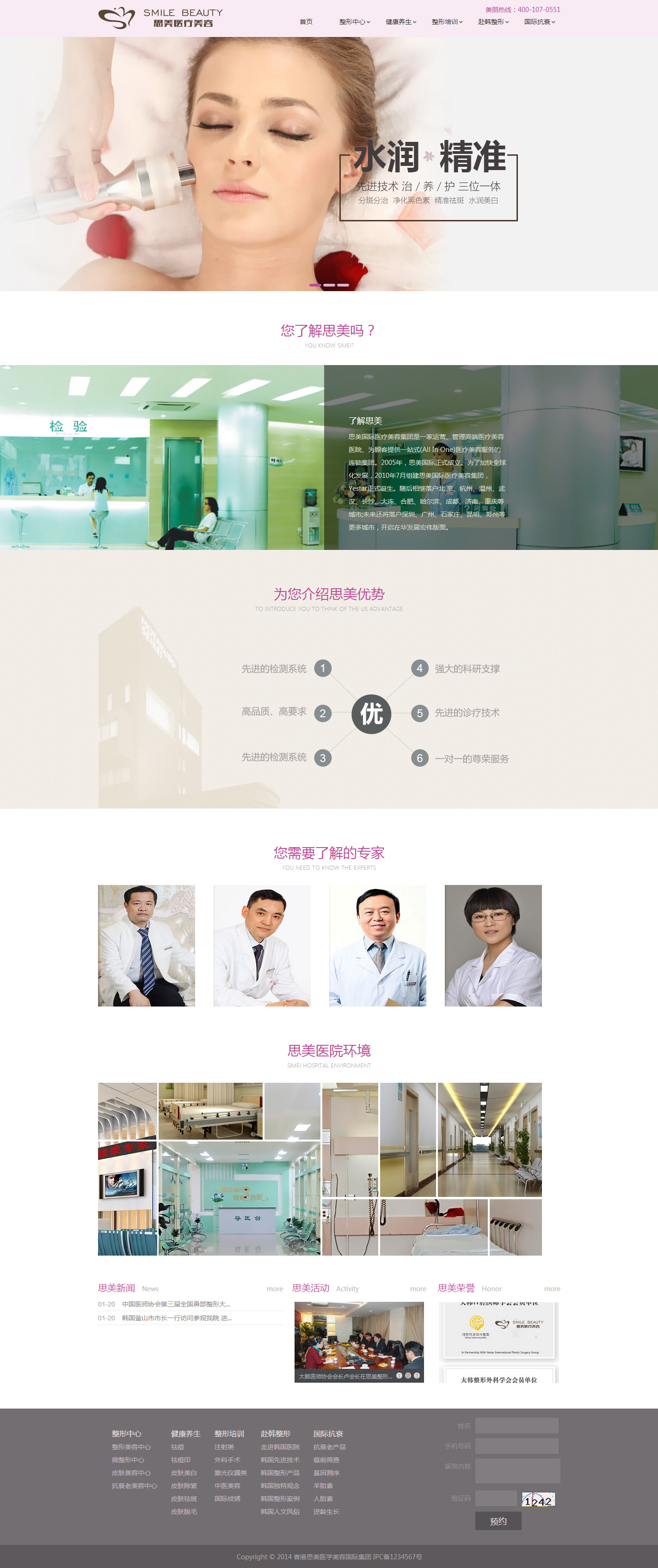Open the 水润精准 hero banner
Screen dimensions: 658x1568
(x=329, y=165)
